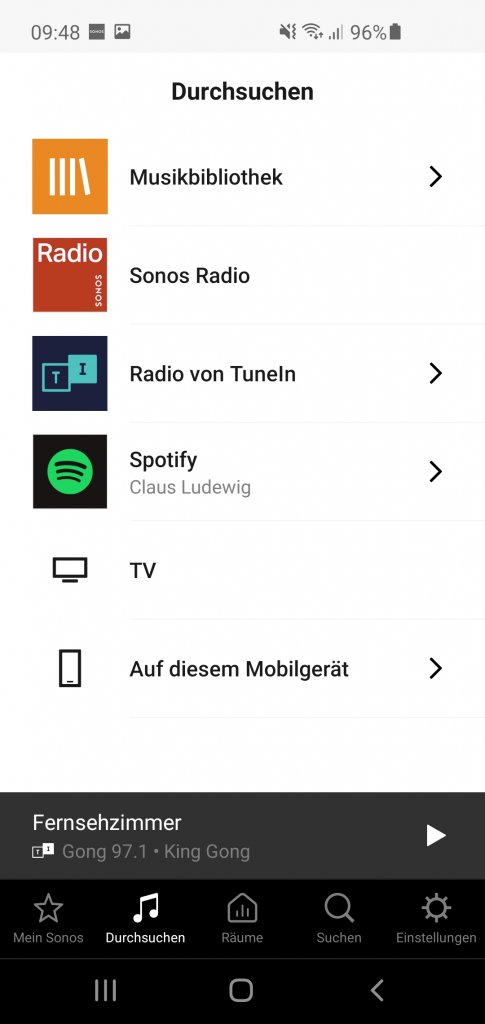485x1024 pixels.
Task: Open Radio von TuneIn
Action: [242, 374]
